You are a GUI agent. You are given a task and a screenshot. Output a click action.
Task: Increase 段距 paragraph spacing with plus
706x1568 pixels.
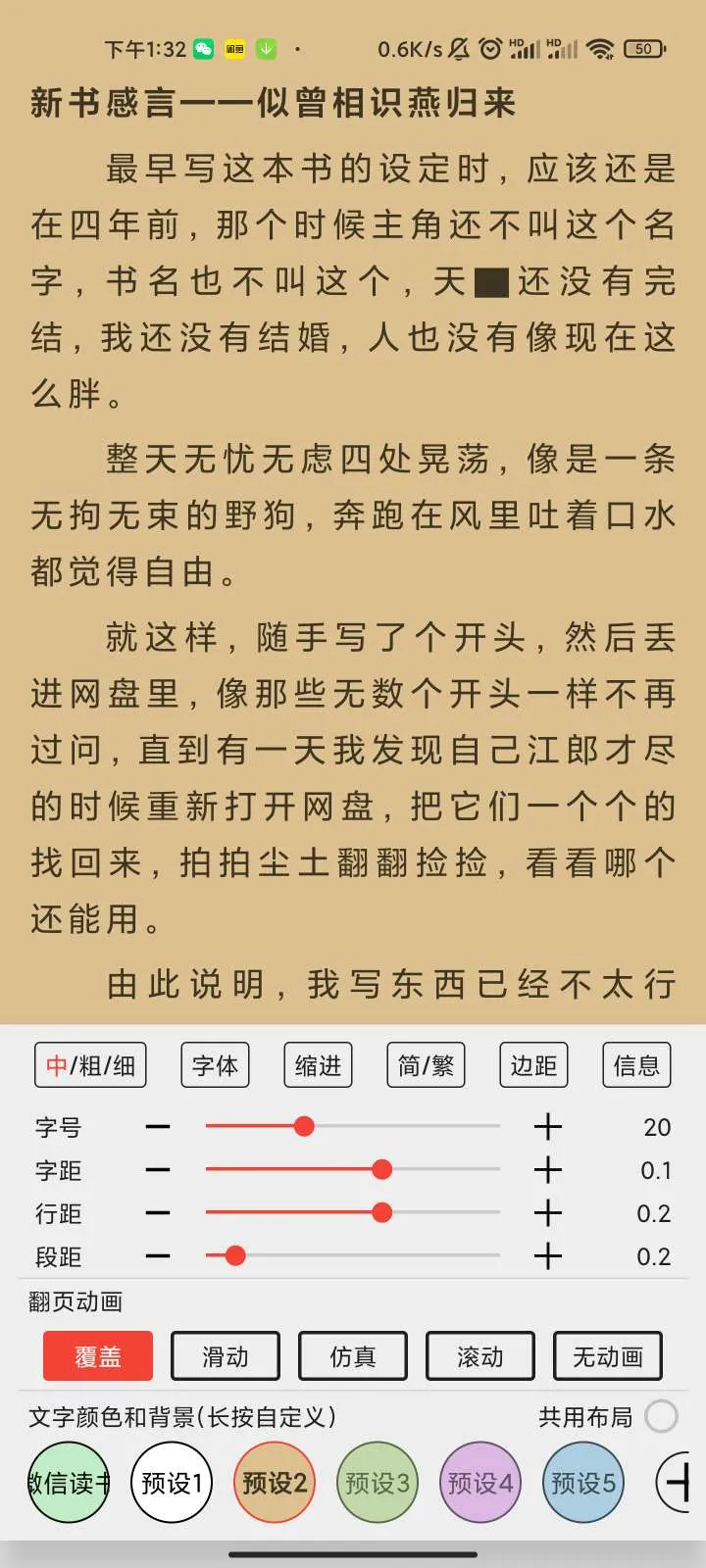547,1256
